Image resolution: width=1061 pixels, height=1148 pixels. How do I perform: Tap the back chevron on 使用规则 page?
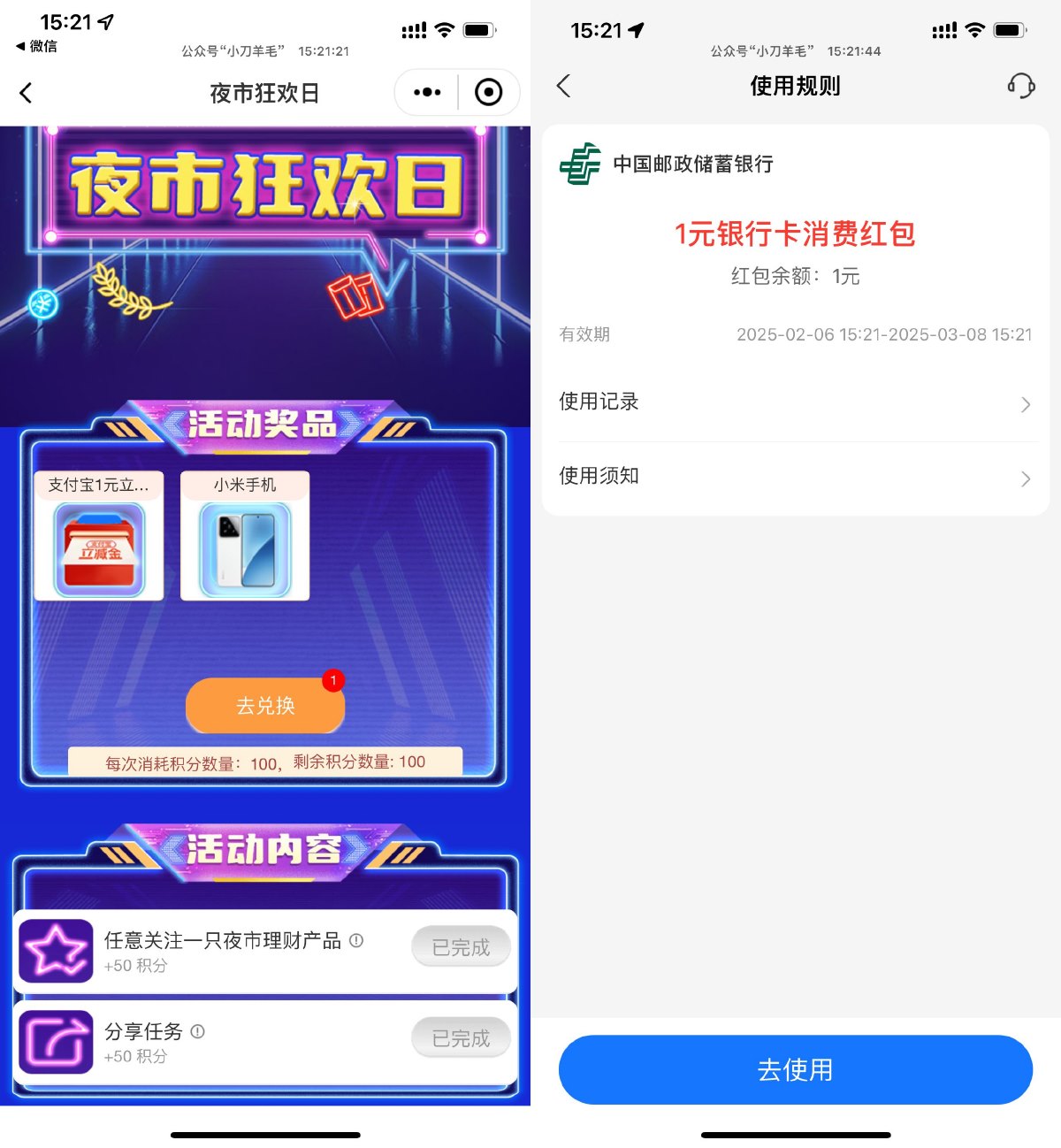pos(564,87)
